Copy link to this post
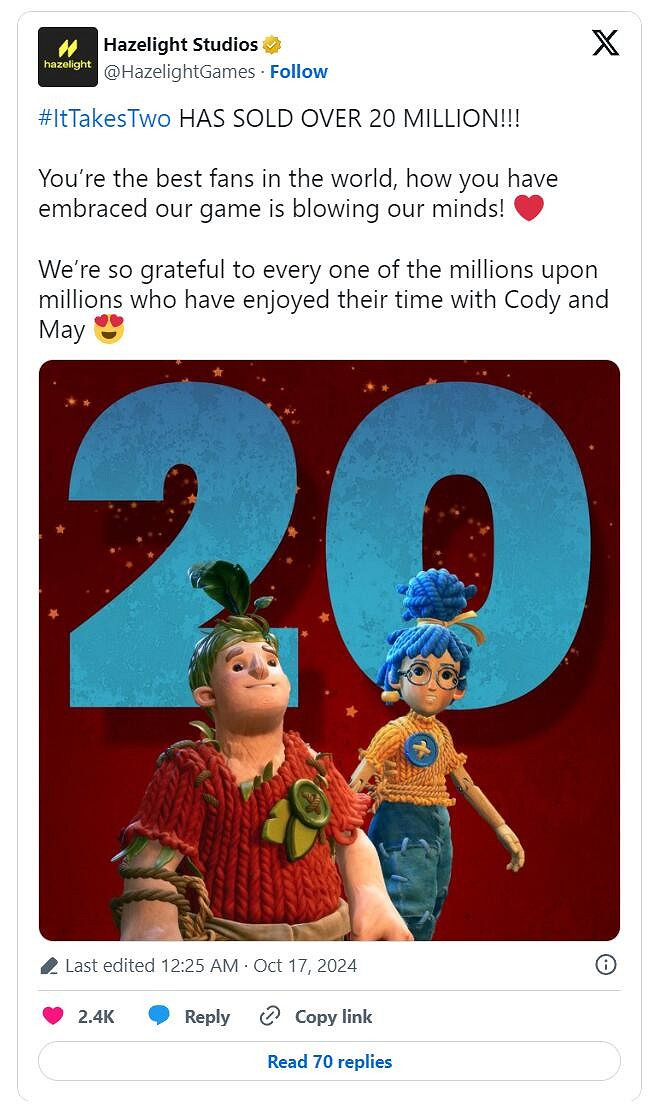Image resolution: width=660 pixels, height=1116 pixels. pyautogui.click(x=316, y=1016)
